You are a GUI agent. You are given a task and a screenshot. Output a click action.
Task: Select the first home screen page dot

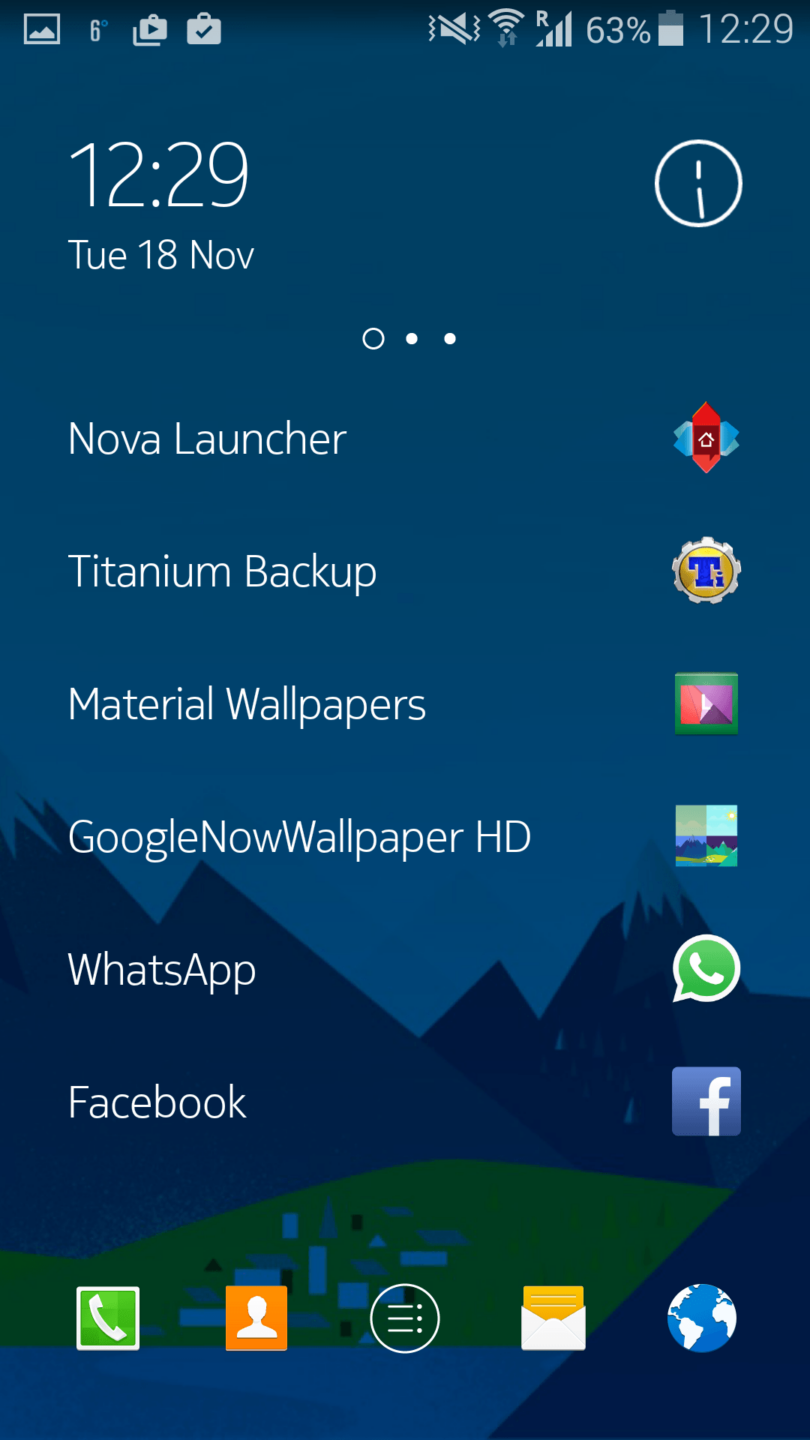[372, 338]
